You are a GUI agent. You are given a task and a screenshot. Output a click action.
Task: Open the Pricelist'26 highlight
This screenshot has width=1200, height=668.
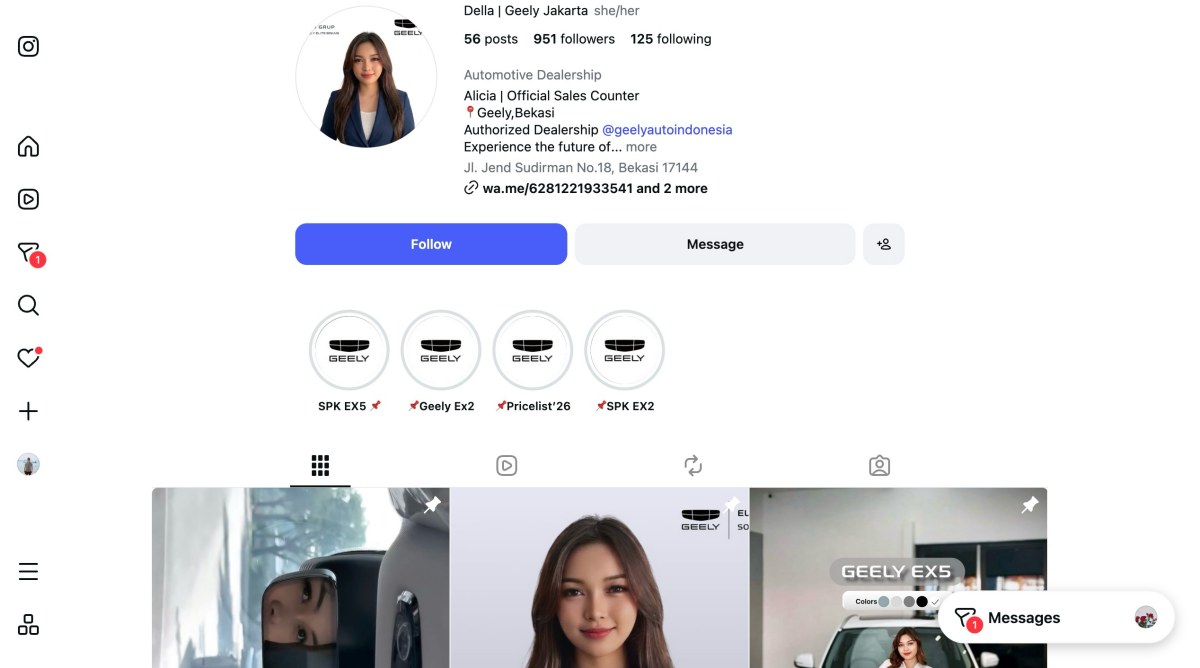point(533,350)
